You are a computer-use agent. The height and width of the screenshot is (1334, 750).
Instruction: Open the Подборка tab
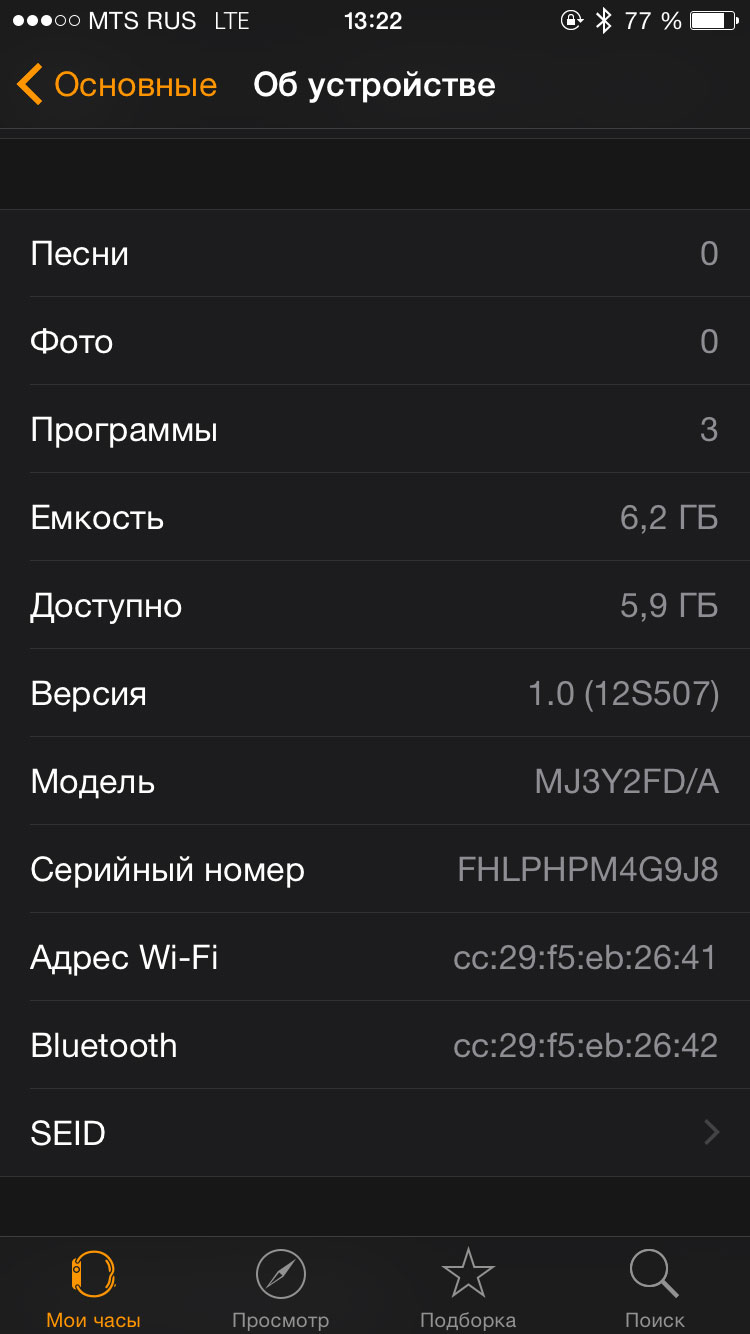point(468,1288)
